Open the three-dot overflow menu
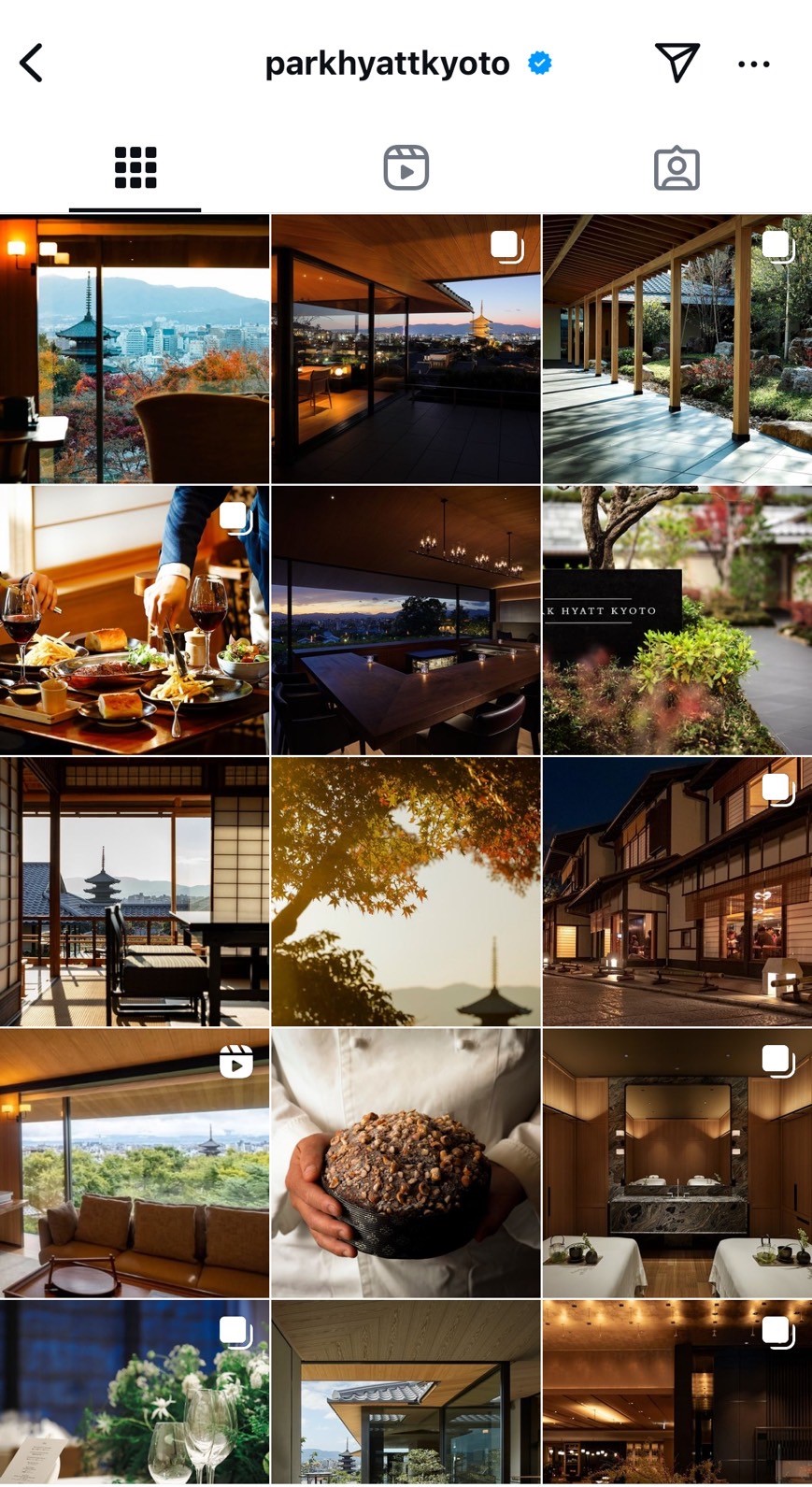The width and height of the screenshot is (812, 1487). pyautogui.click(x=753, y=64)
